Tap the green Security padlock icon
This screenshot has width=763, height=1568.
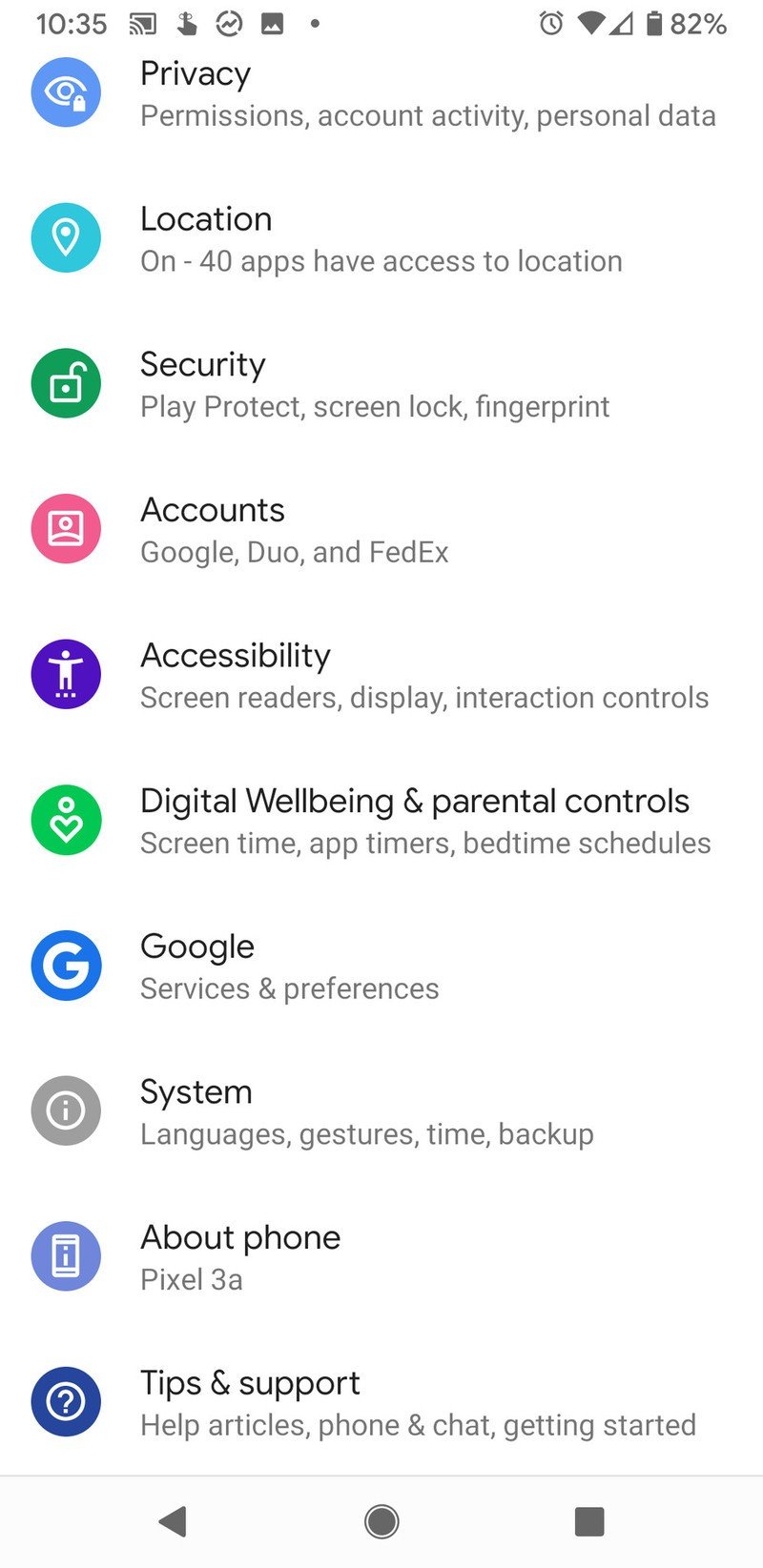(66, 382)
